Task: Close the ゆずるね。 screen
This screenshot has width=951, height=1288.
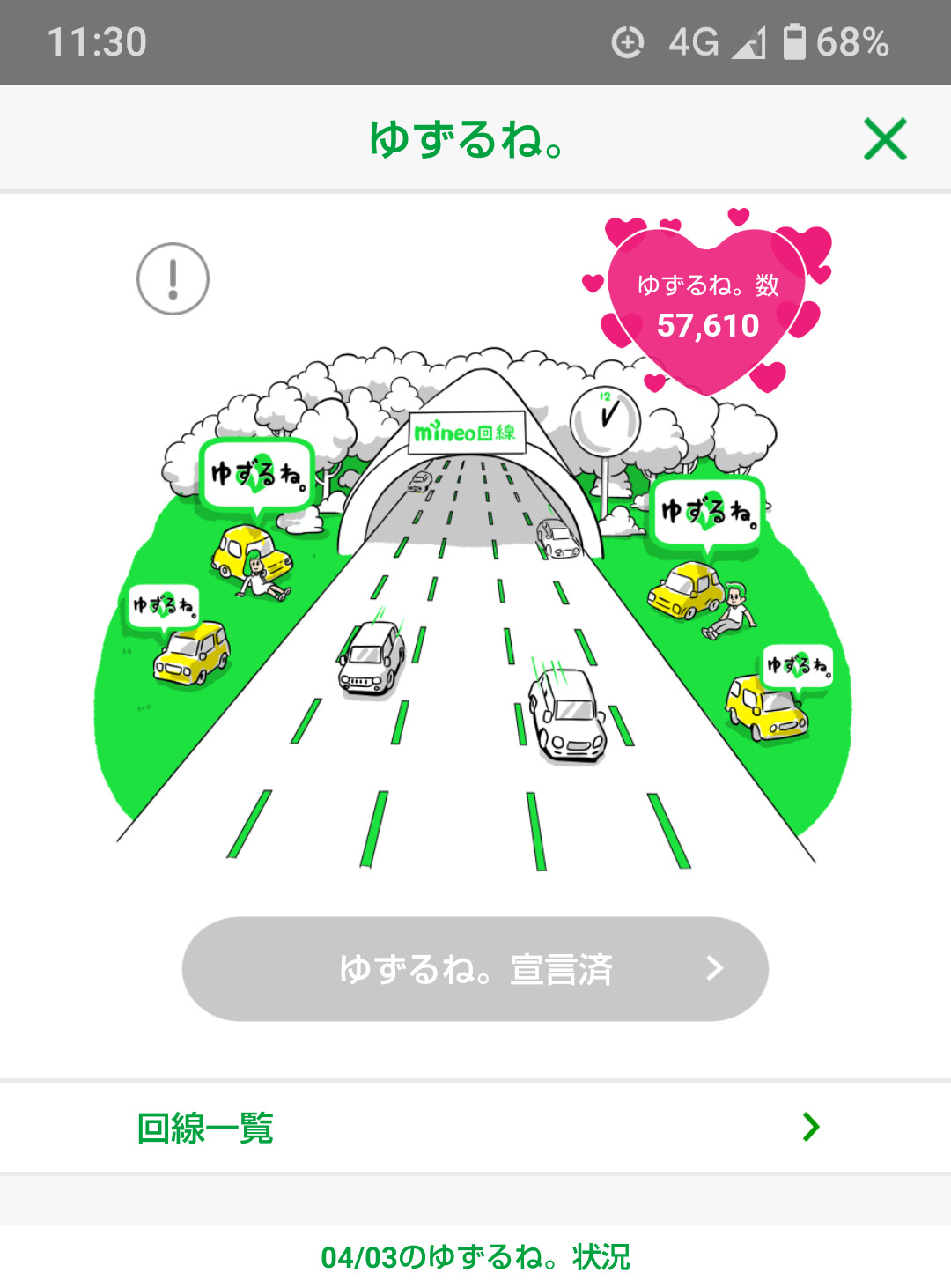Action: 884,139
